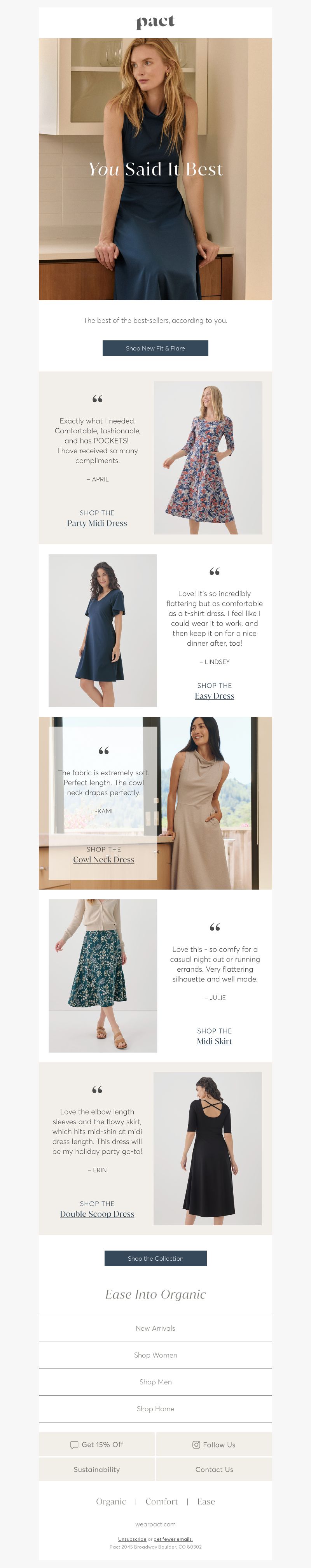Open New Arrivals
This screenshot has width=311, height=1568.
(155, 1328)
